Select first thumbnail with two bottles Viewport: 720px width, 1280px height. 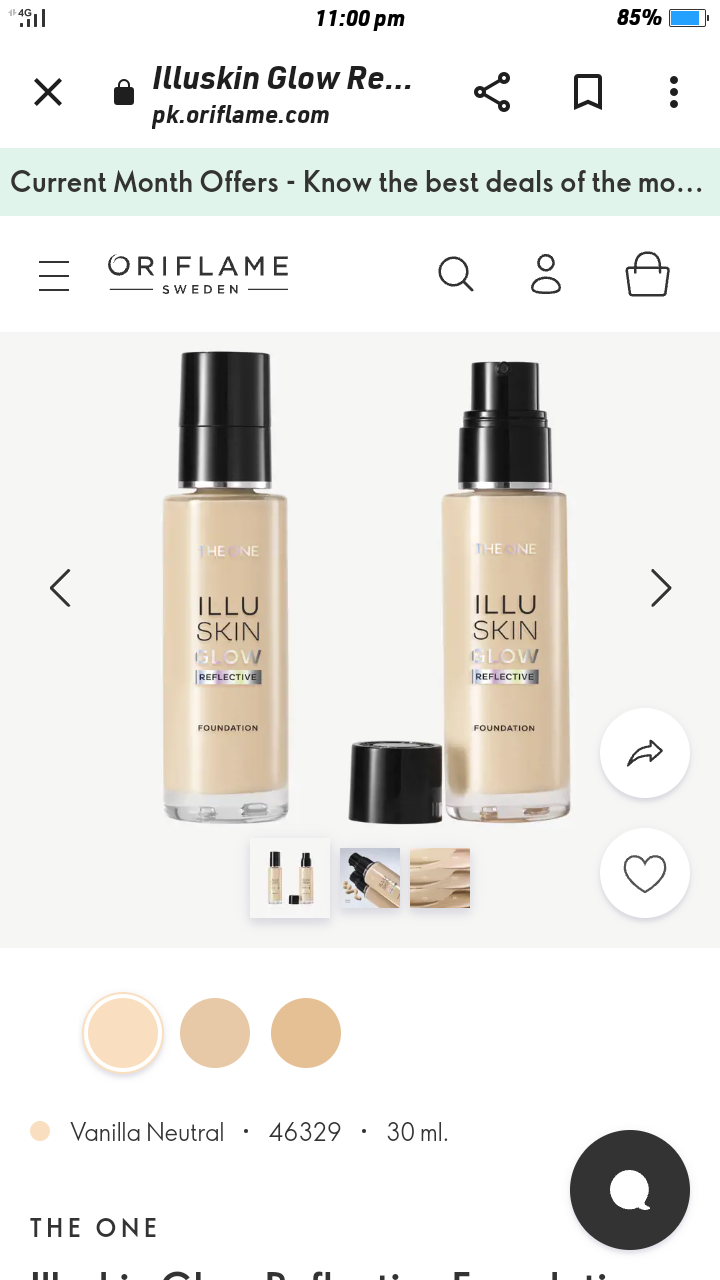click(x=290, y=878)
